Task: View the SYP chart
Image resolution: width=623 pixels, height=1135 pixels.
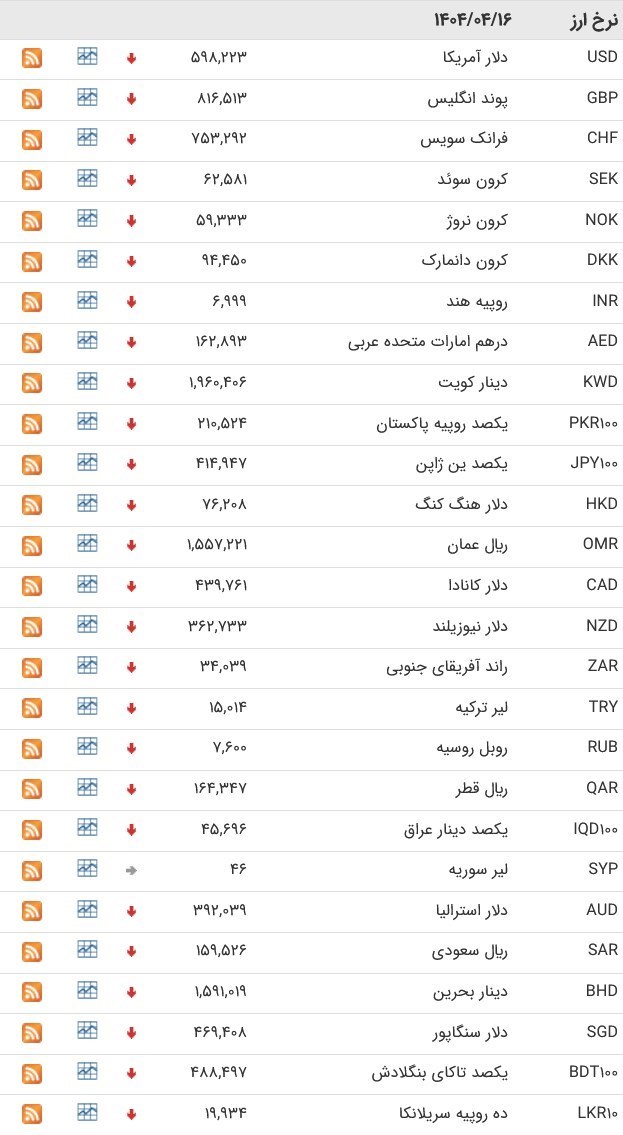Action: 88,868
